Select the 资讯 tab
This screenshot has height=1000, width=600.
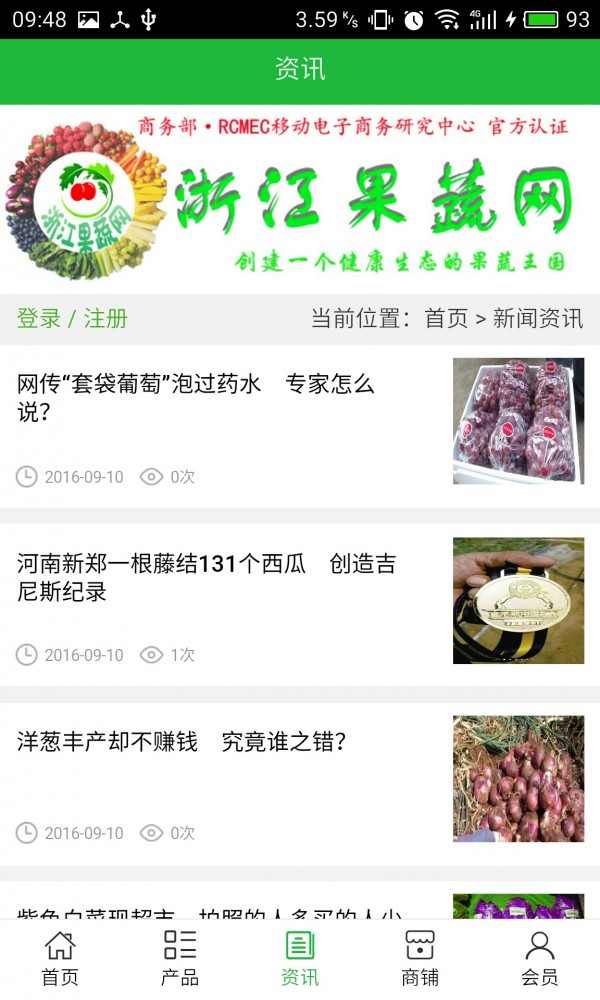(300, 958)
